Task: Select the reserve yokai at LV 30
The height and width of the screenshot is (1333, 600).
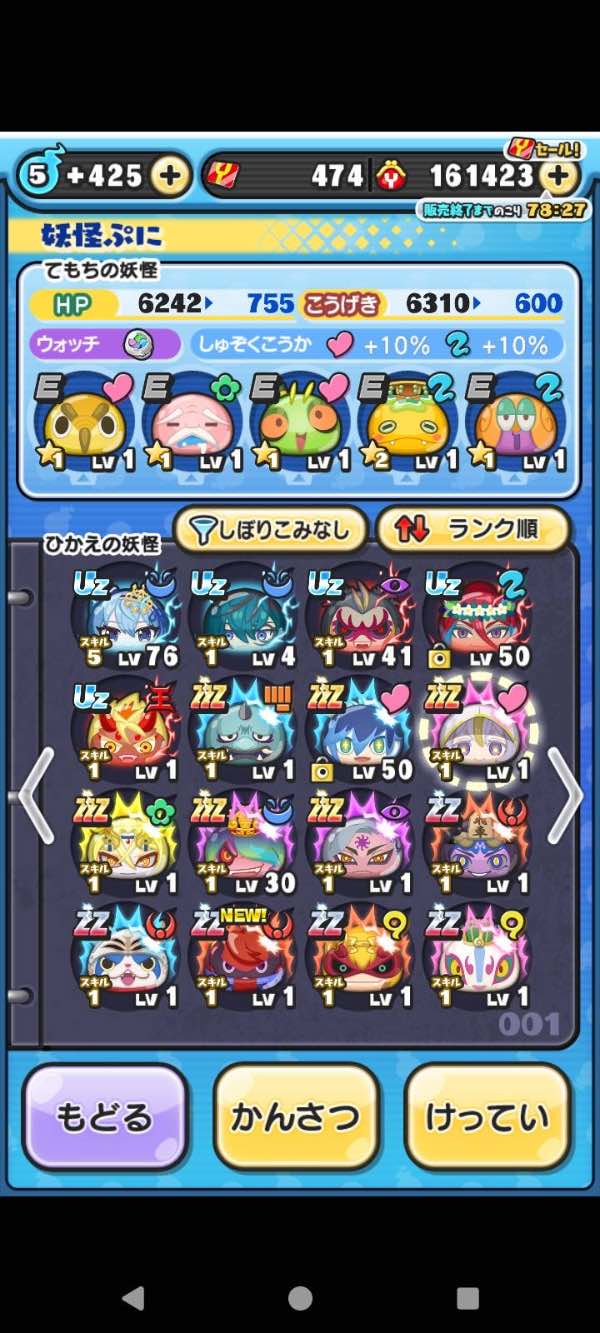Action: click(x=243, y=845)
